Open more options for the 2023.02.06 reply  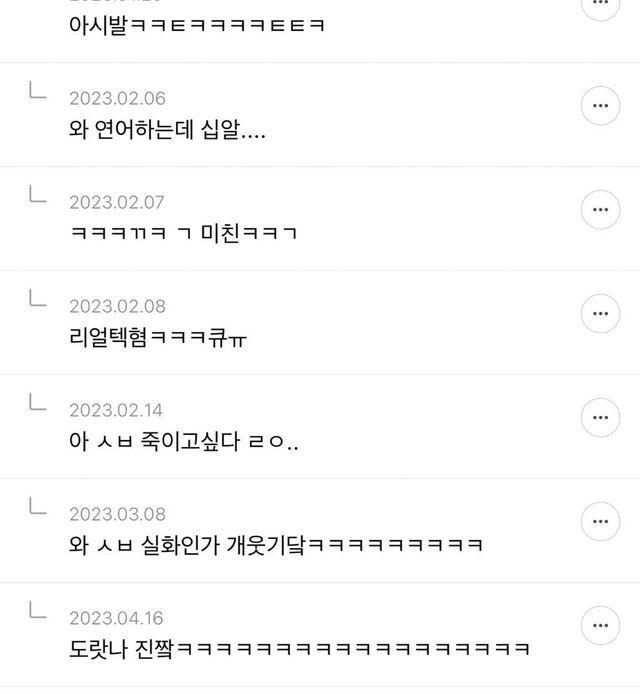pos(600,105)
